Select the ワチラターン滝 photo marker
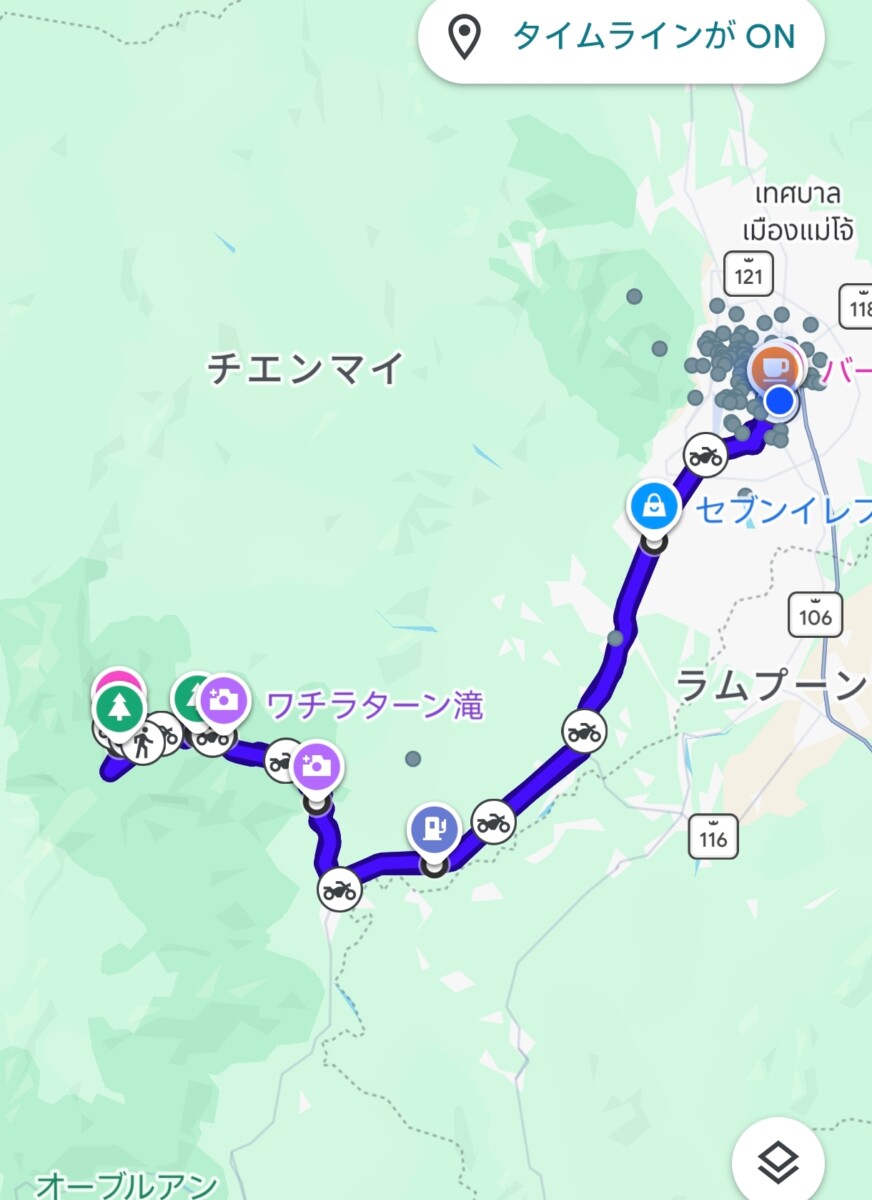Viewport: 872px width, 1200px height. click(225, 699)
